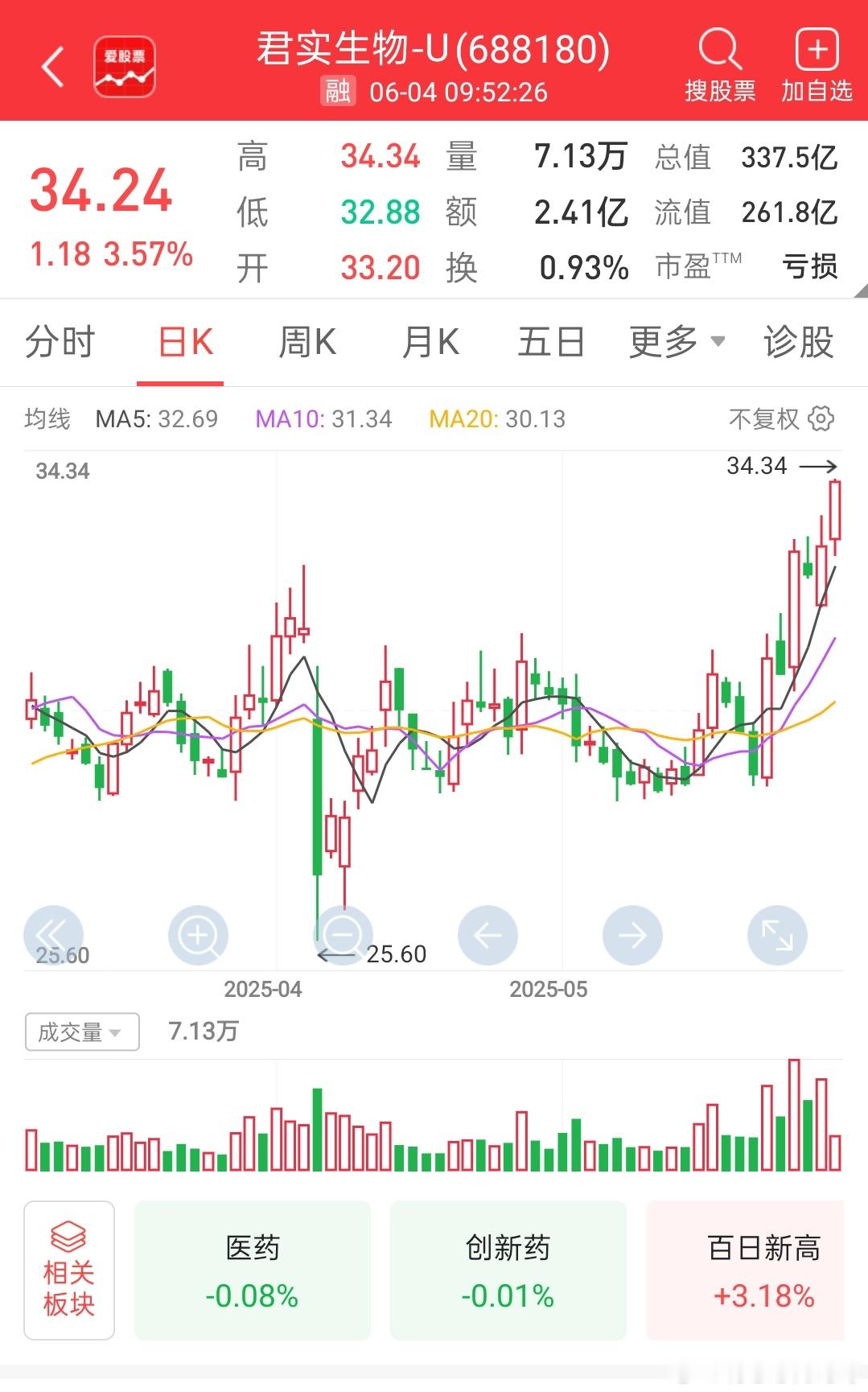Open the 百日新高 sector card
The image size is (868, 1392).
(x=746, y=1271)
